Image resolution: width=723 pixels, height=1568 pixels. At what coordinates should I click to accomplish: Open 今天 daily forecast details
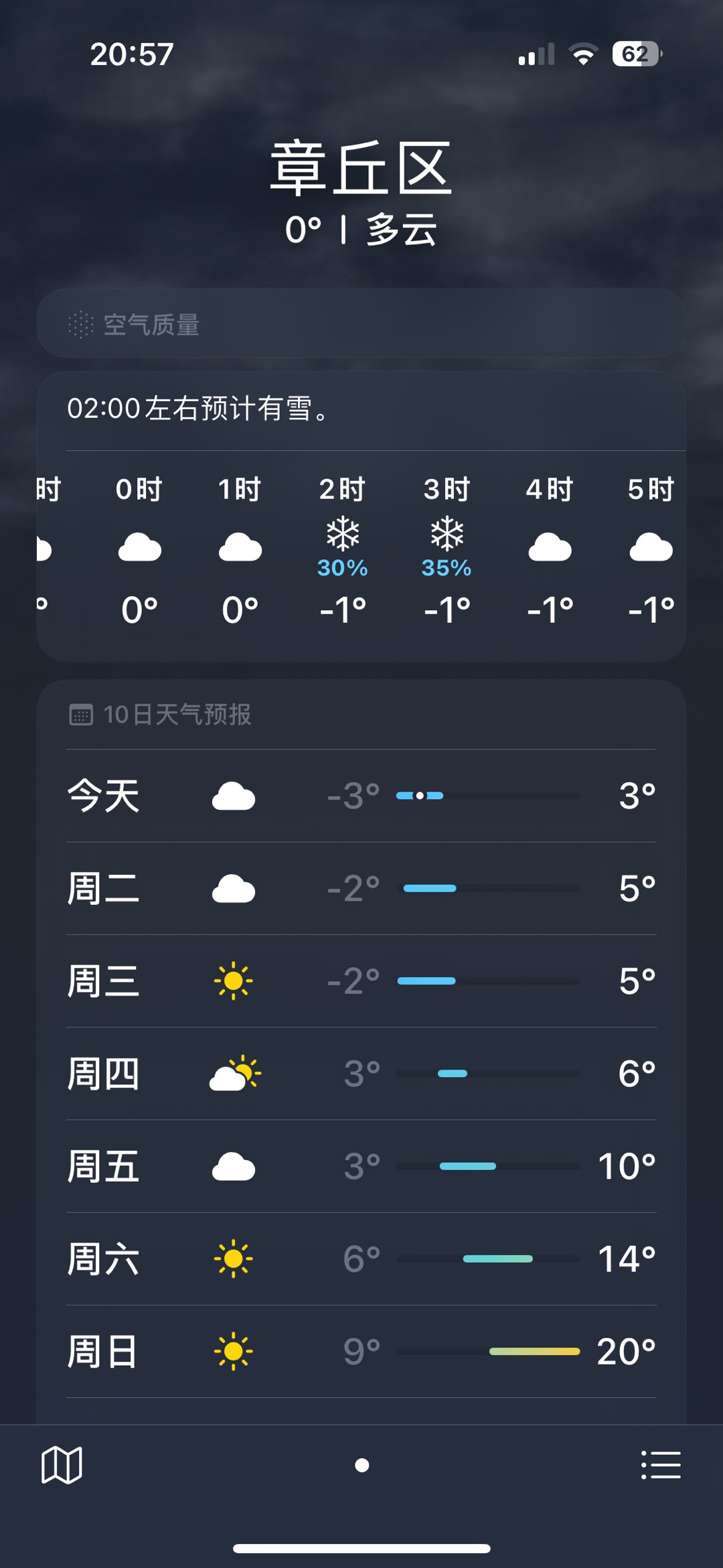361,796
